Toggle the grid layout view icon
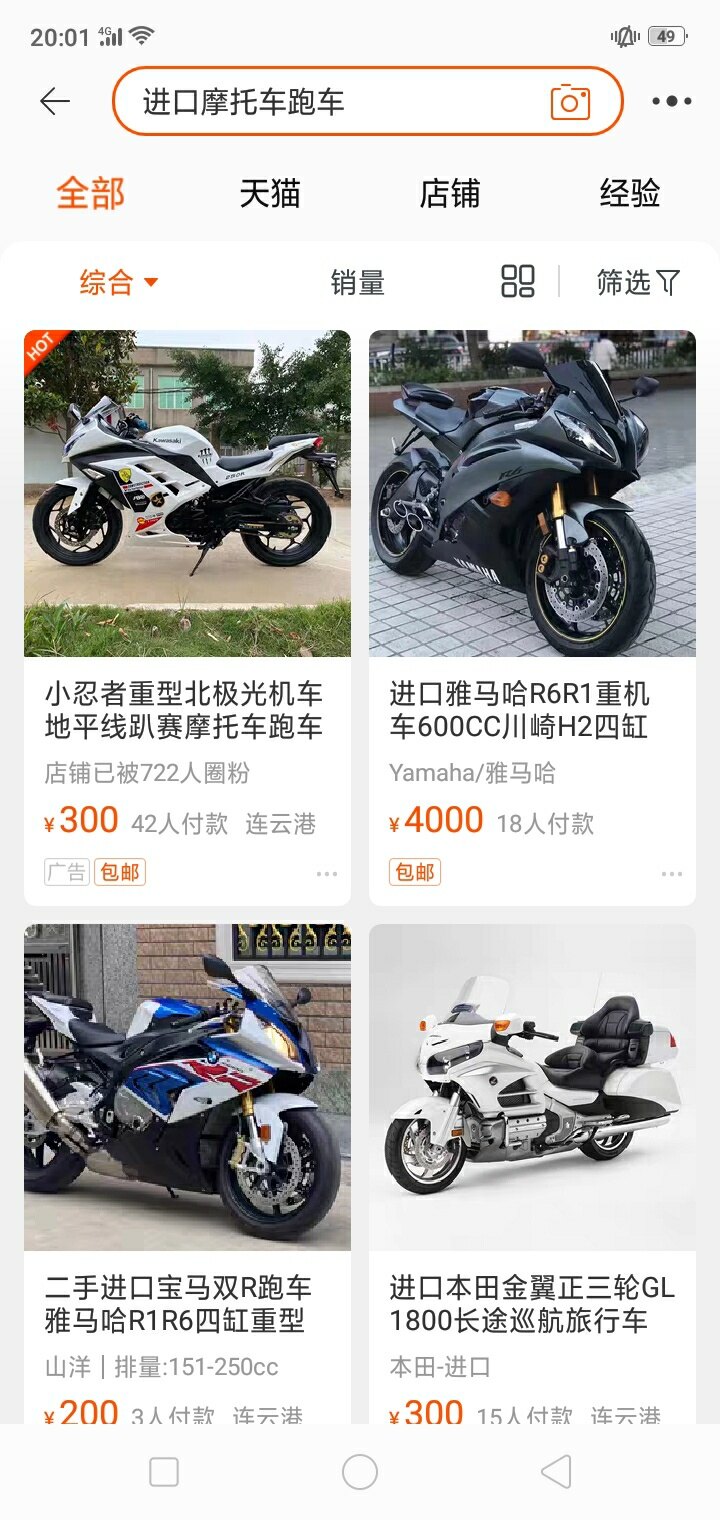The width and height of the screenshot is (720, 1520). coord(518,282)
